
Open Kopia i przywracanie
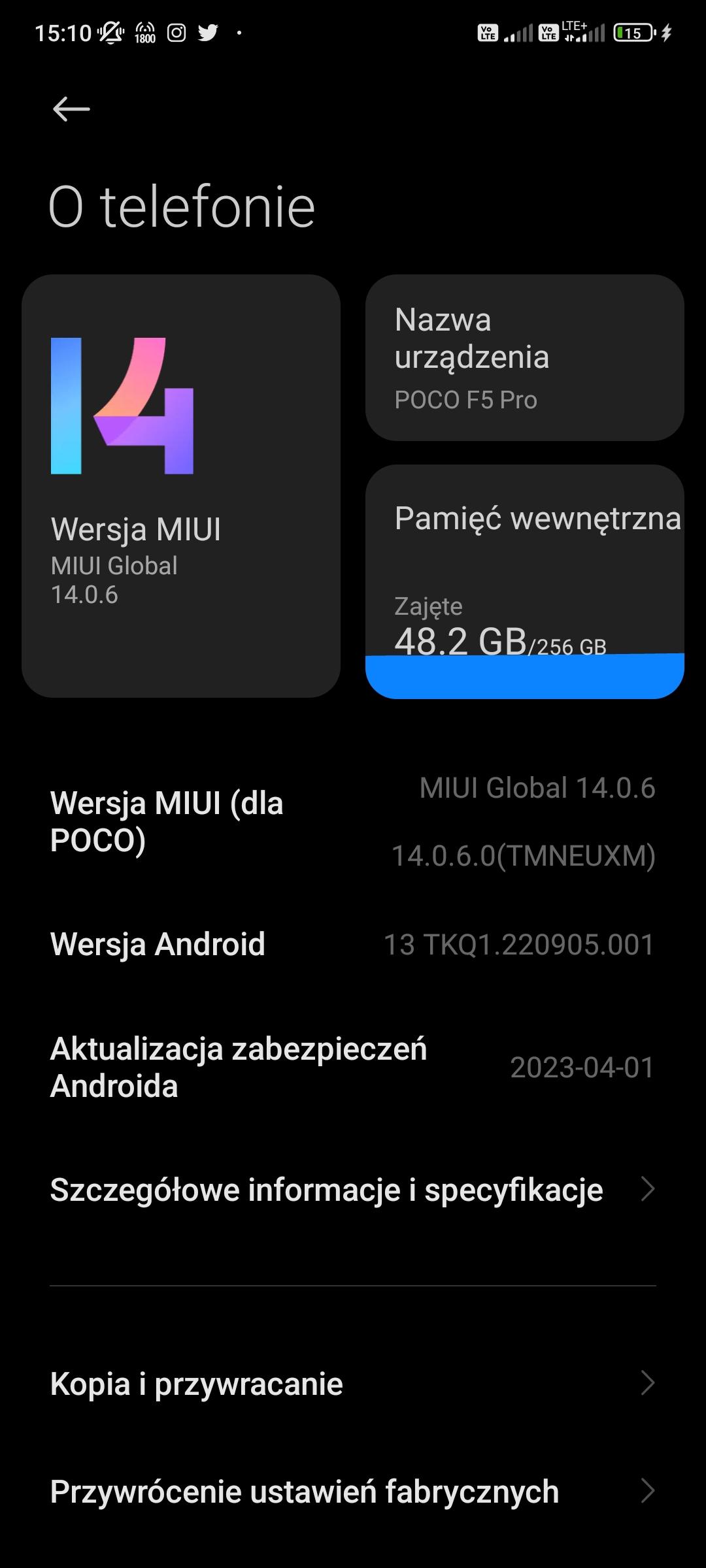click(x=353, y=1383)
